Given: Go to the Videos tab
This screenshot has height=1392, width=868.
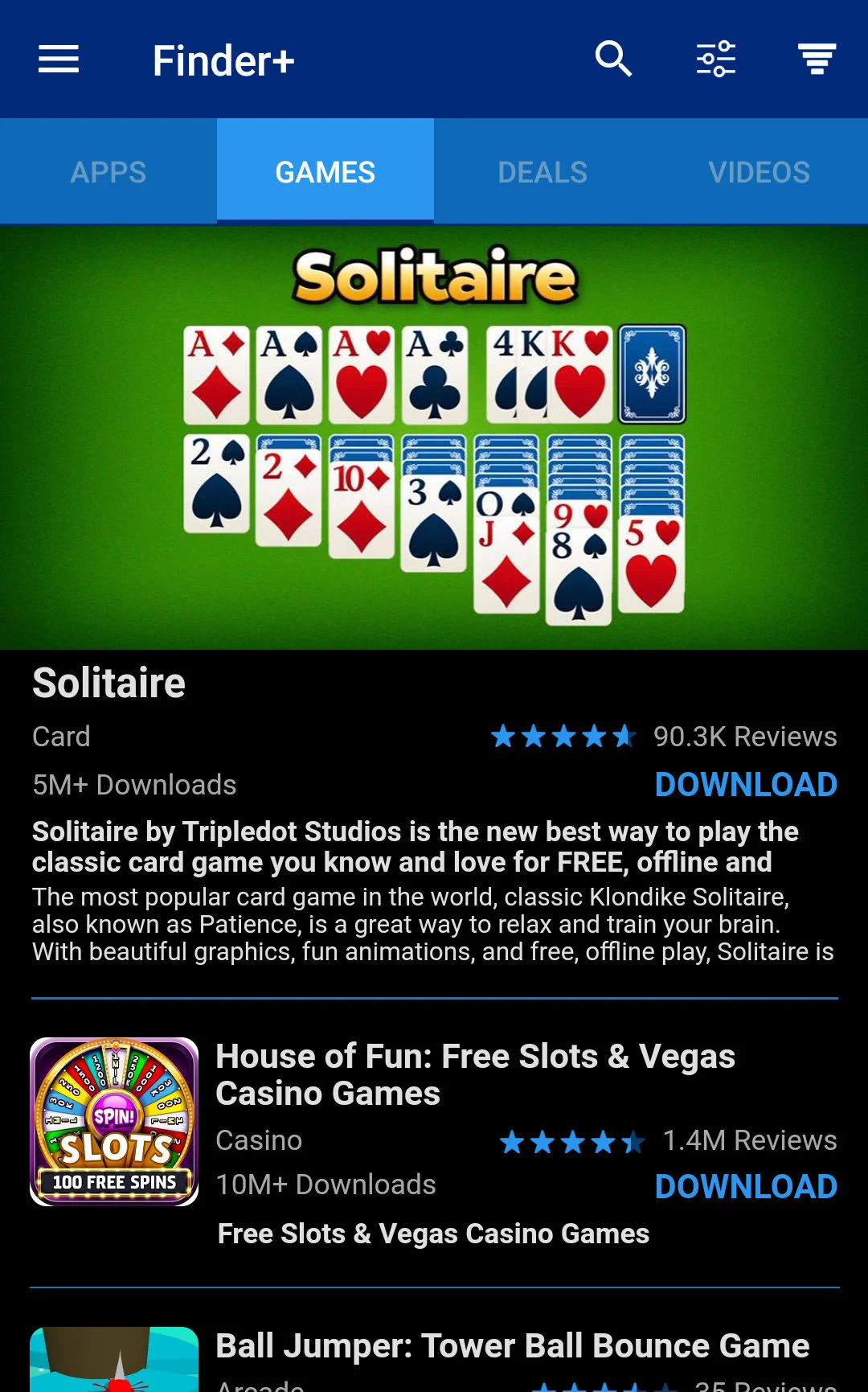Looking at the screenshot, I should (759, 171).
